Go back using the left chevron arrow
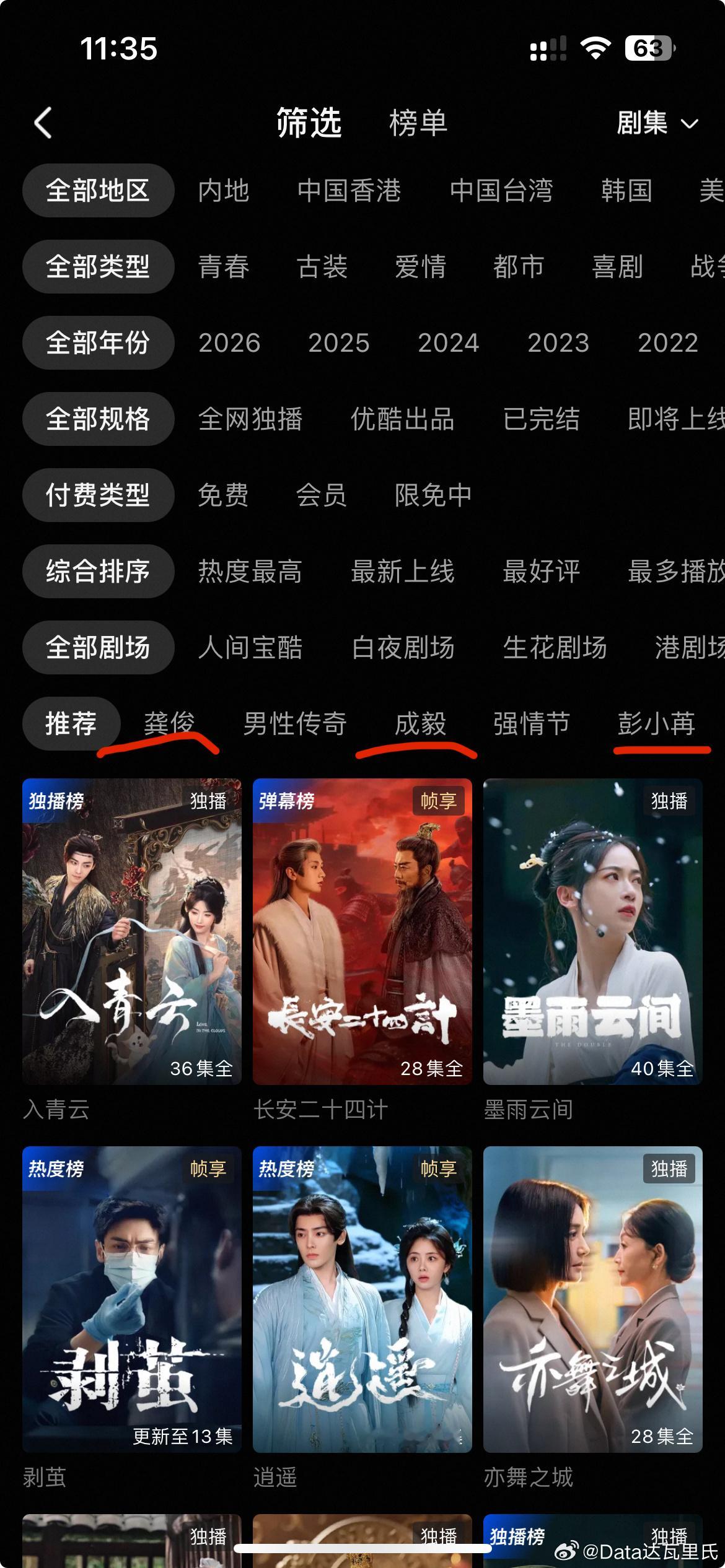This screenshot has width=725, height=1568. pyautogui.click(x=42, y=123)
